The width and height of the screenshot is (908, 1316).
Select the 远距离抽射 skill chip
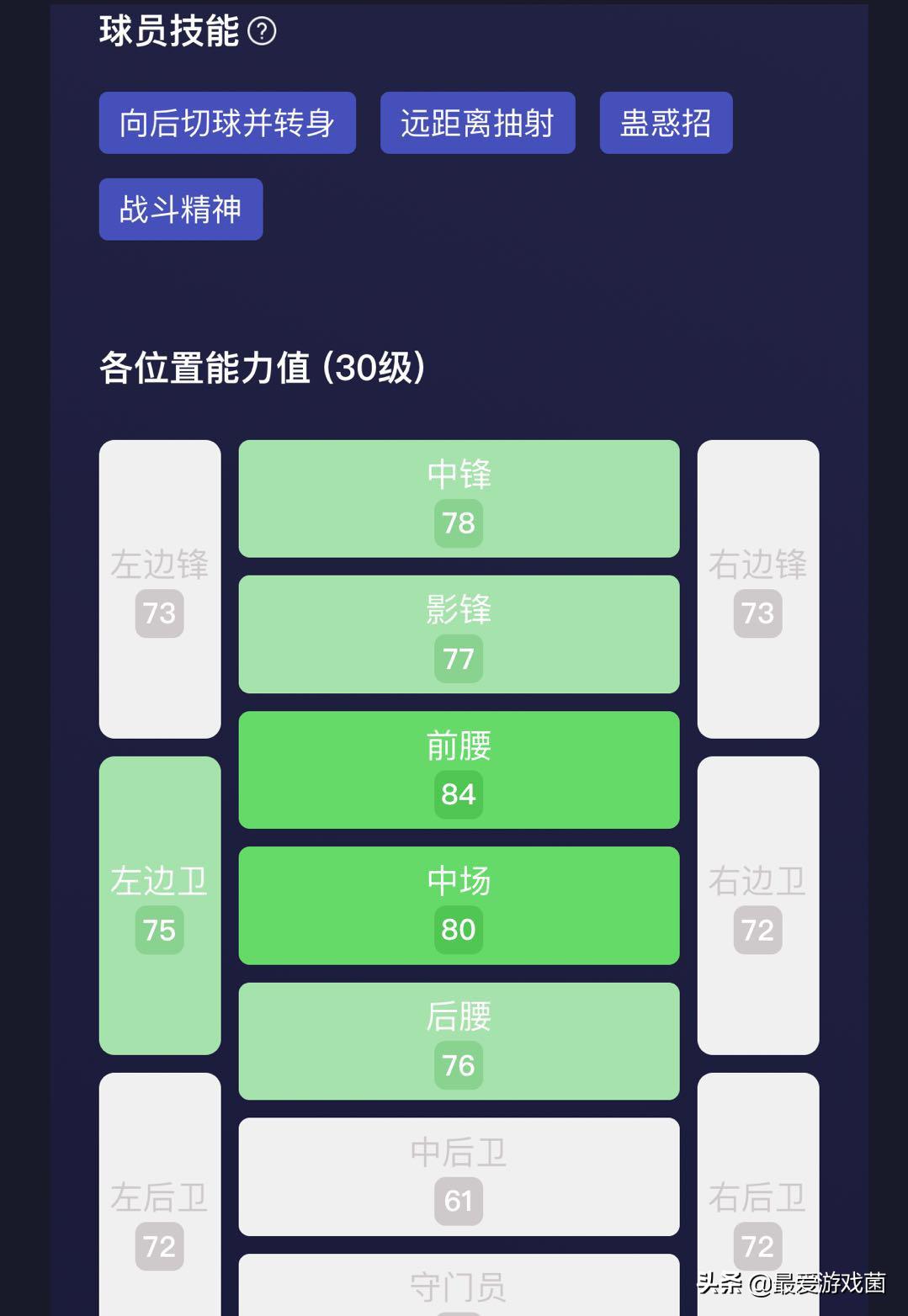click(x=477, y=123)
